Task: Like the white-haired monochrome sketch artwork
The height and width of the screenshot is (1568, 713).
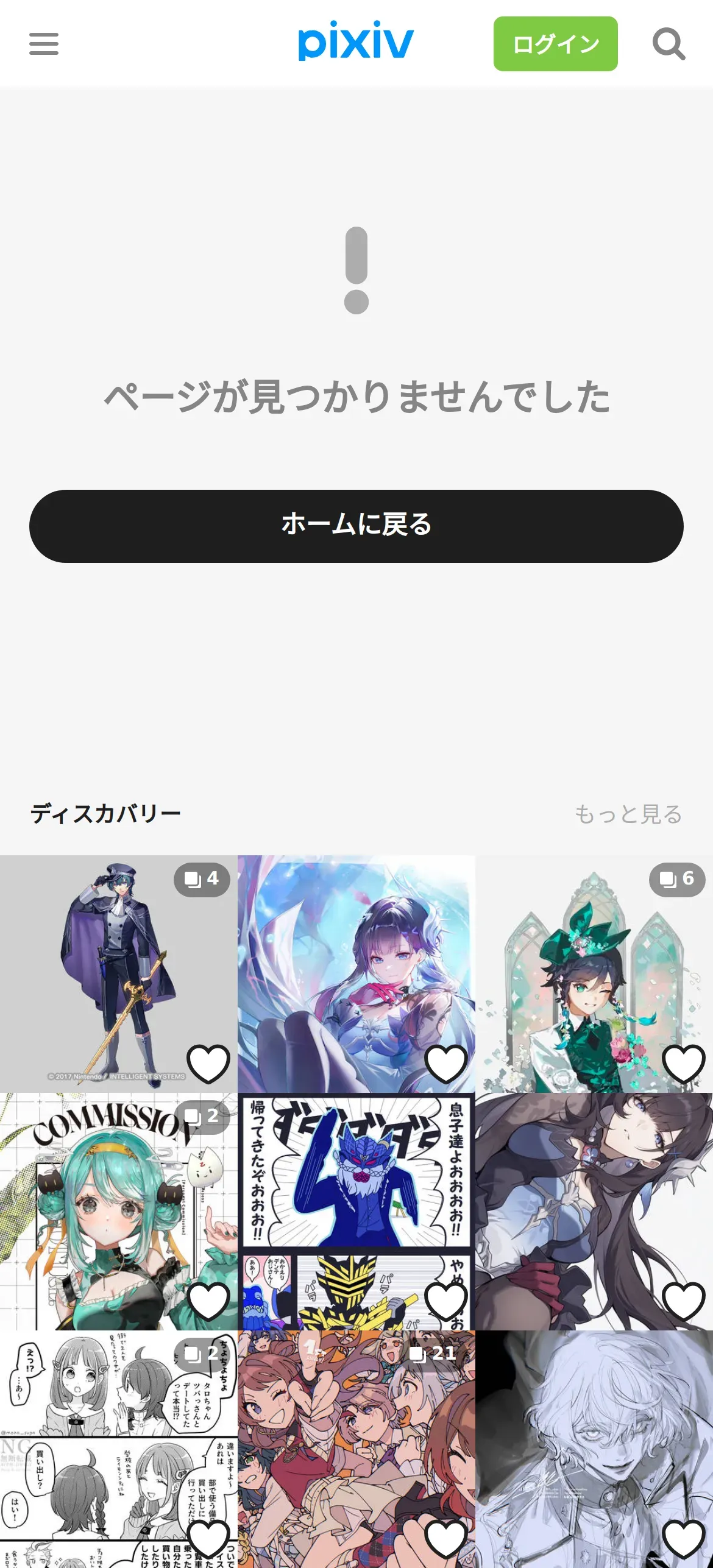Action: (x=684, y=1538)
